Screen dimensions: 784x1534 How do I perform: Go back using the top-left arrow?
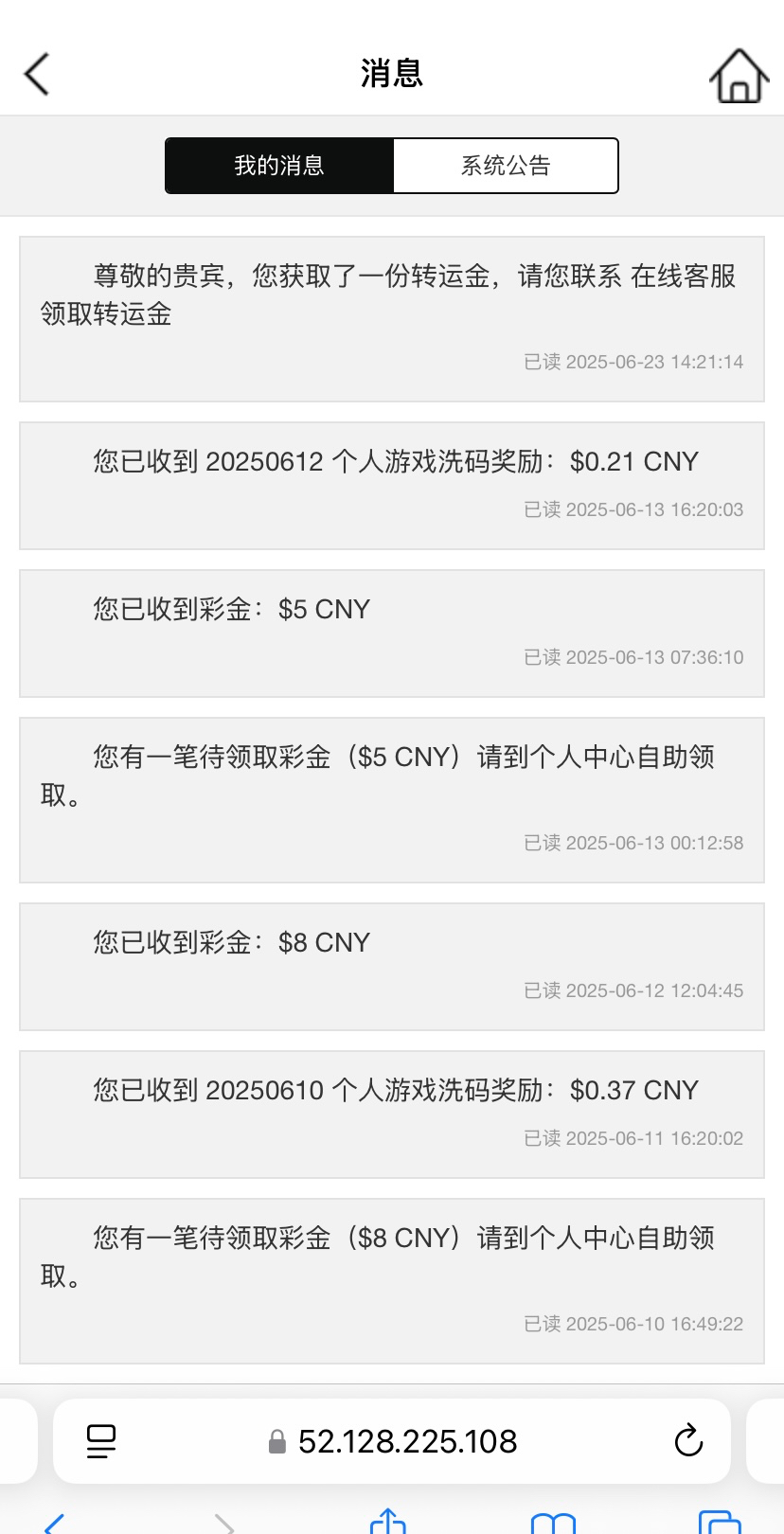37,74
